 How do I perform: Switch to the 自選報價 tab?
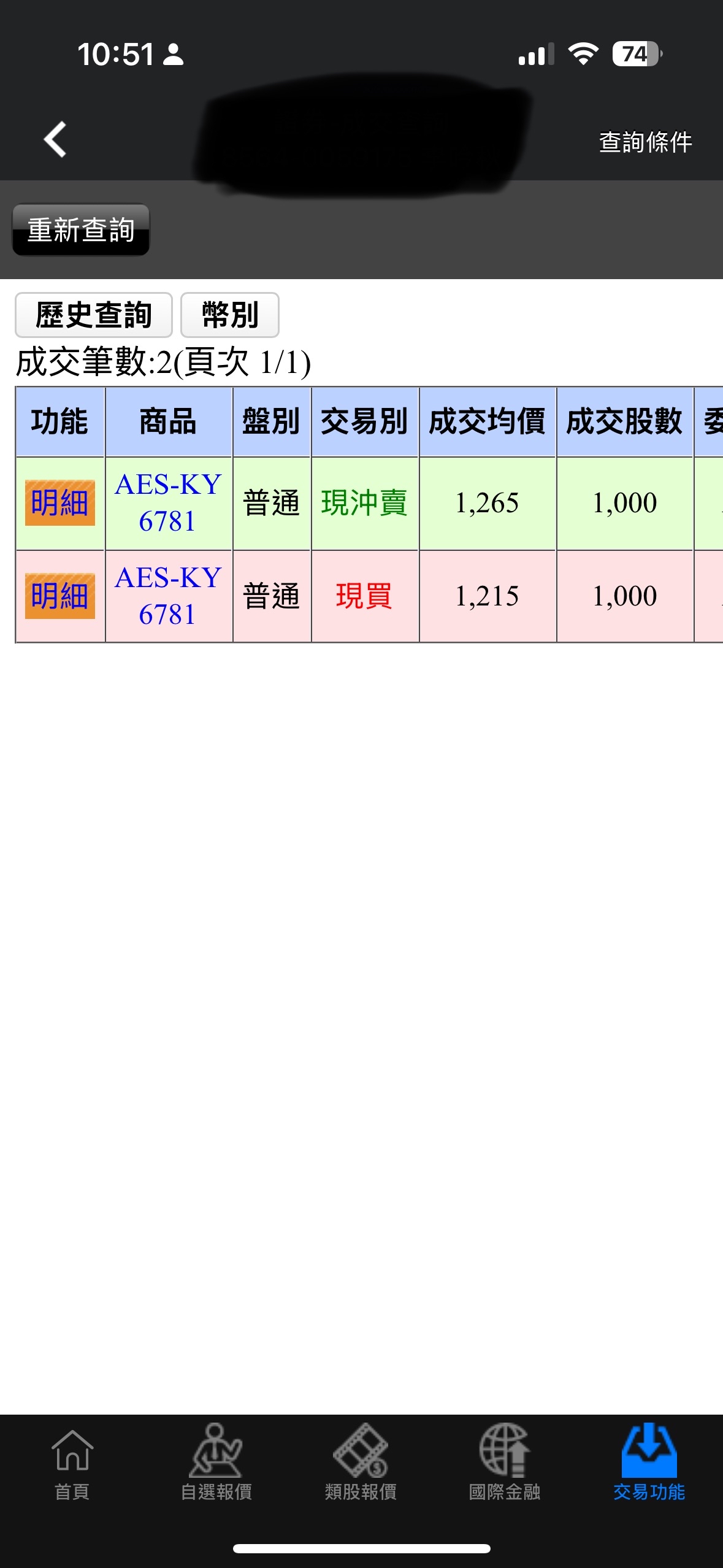tap(216, 1463)
